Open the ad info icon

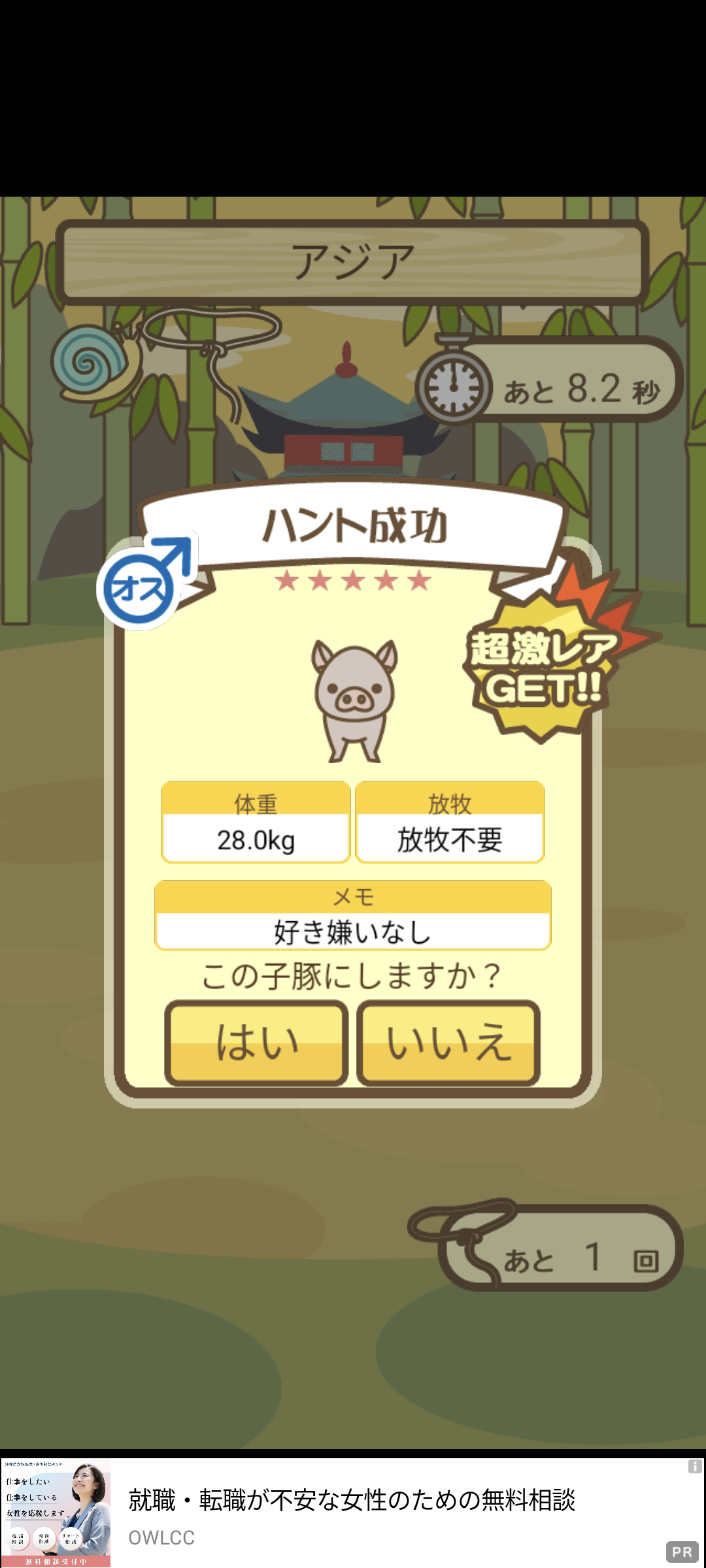point(695,1467)
